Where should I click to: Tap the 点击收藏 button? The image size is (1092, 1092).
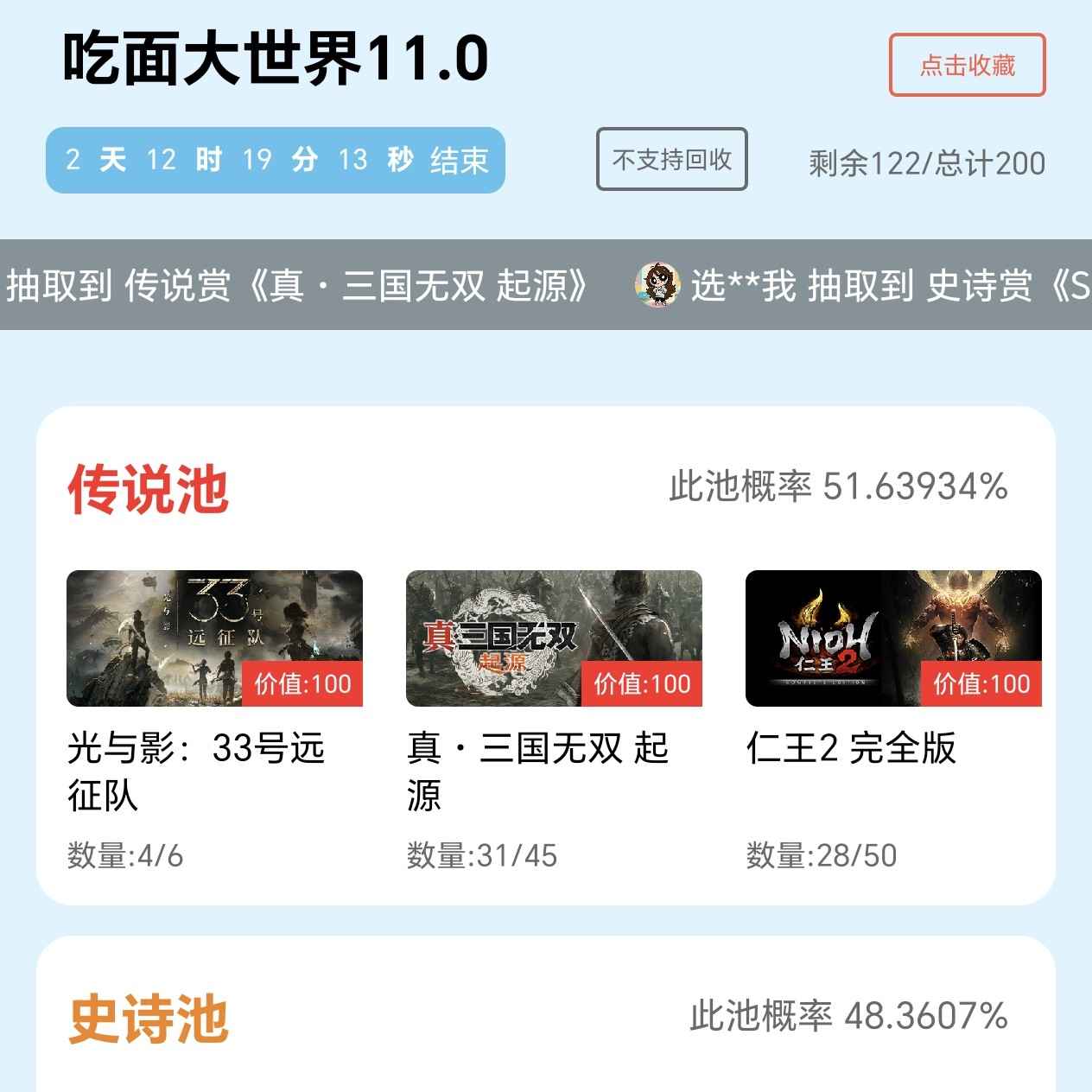tap(967, 65)
